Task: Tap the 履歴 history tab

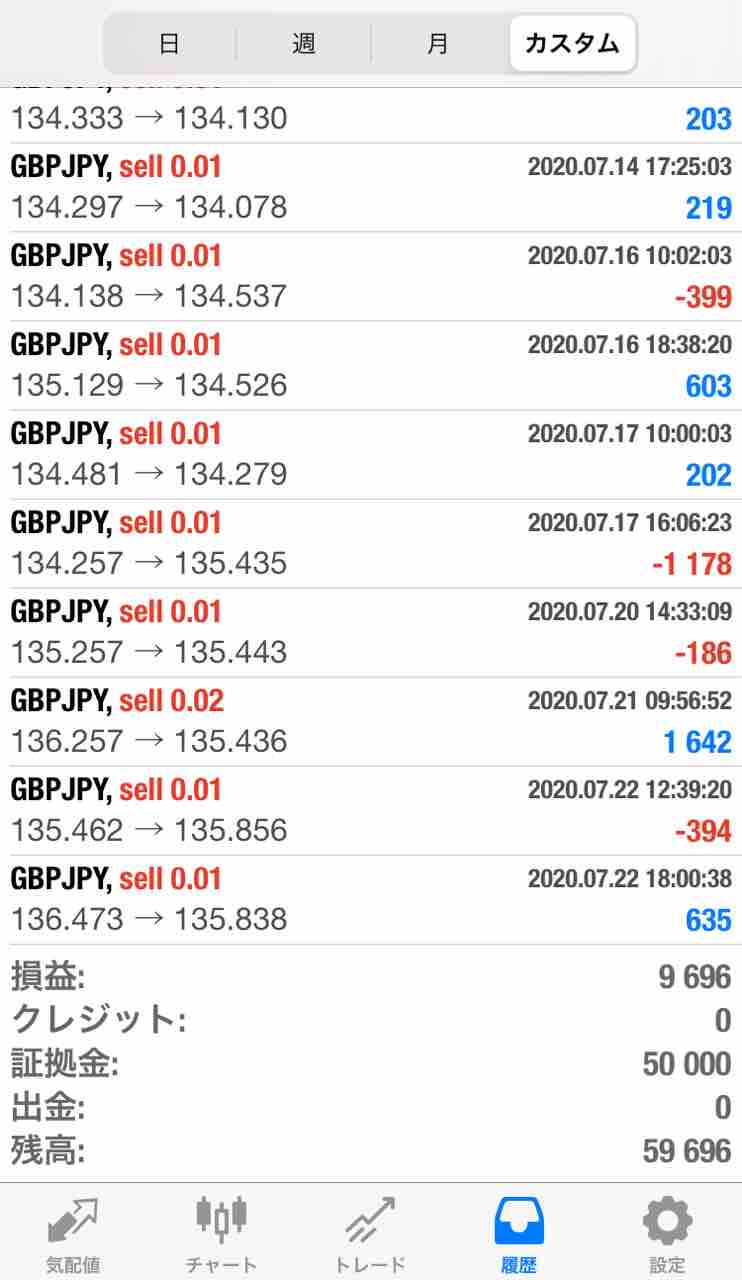Action: click(x=519, y=1234)
